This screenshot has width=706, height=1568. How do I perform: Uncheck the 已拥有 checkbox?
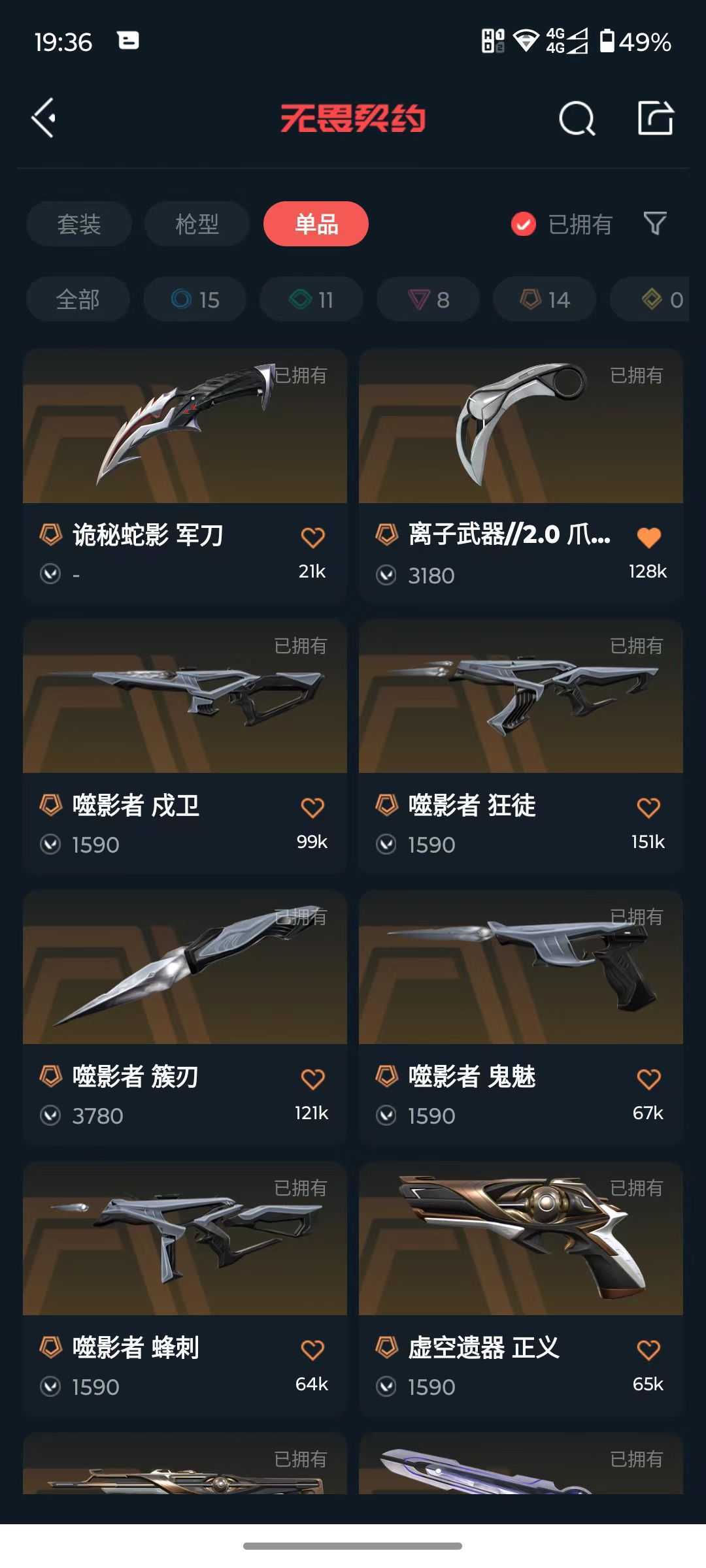(523, 224)
